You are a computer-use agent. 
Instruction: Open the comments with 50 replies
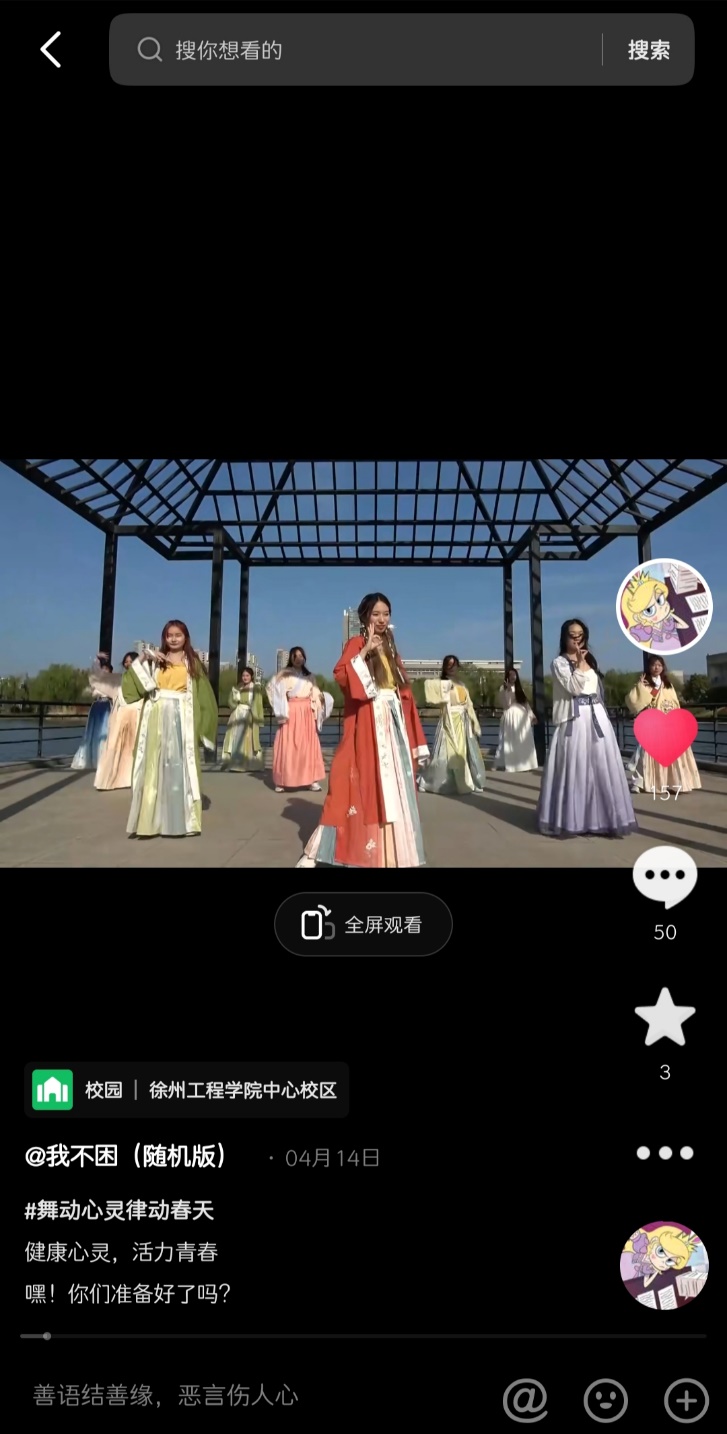(665, 878)
